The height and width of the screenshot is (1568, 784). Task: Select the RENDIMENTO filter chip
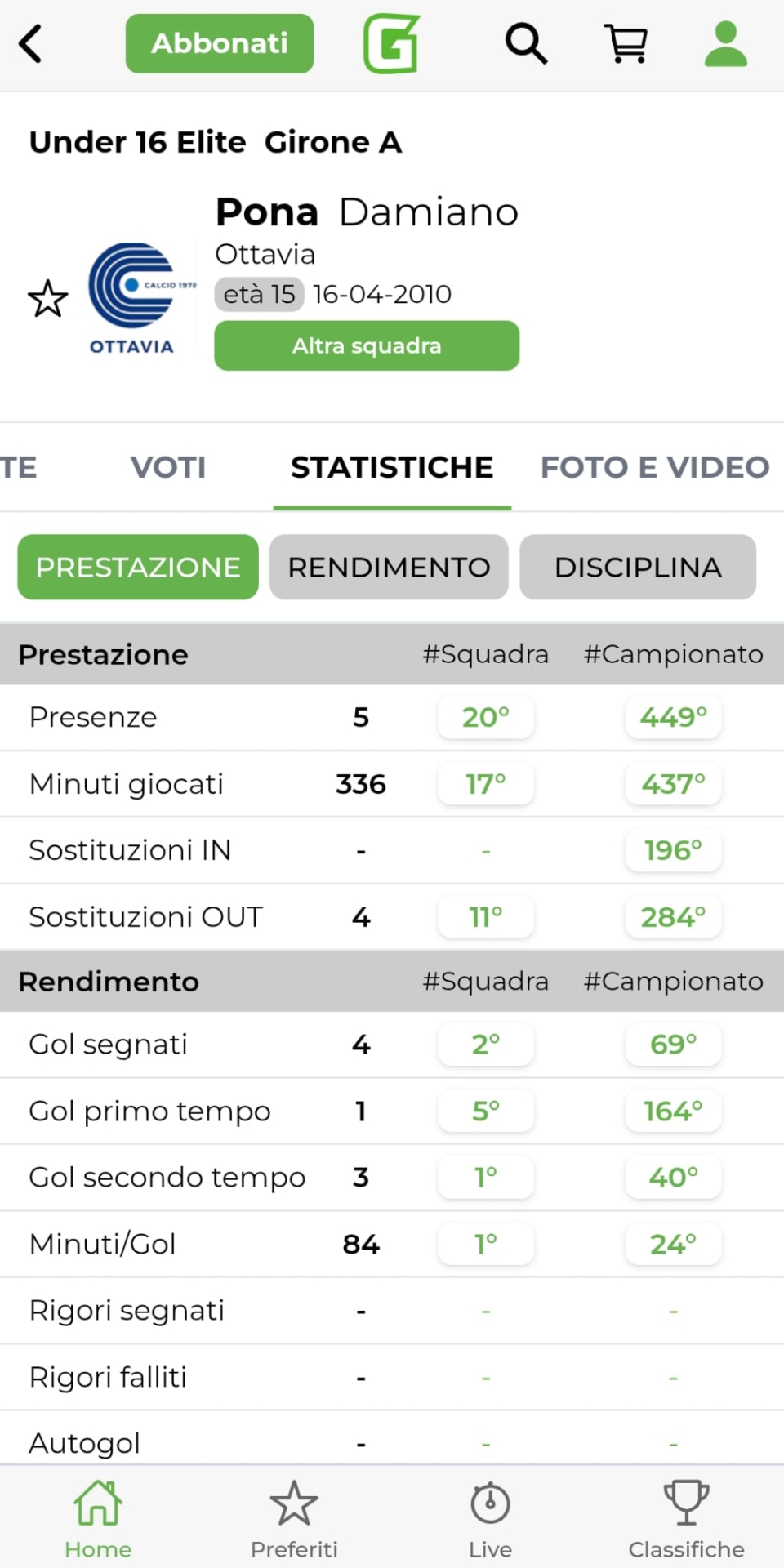389,568
